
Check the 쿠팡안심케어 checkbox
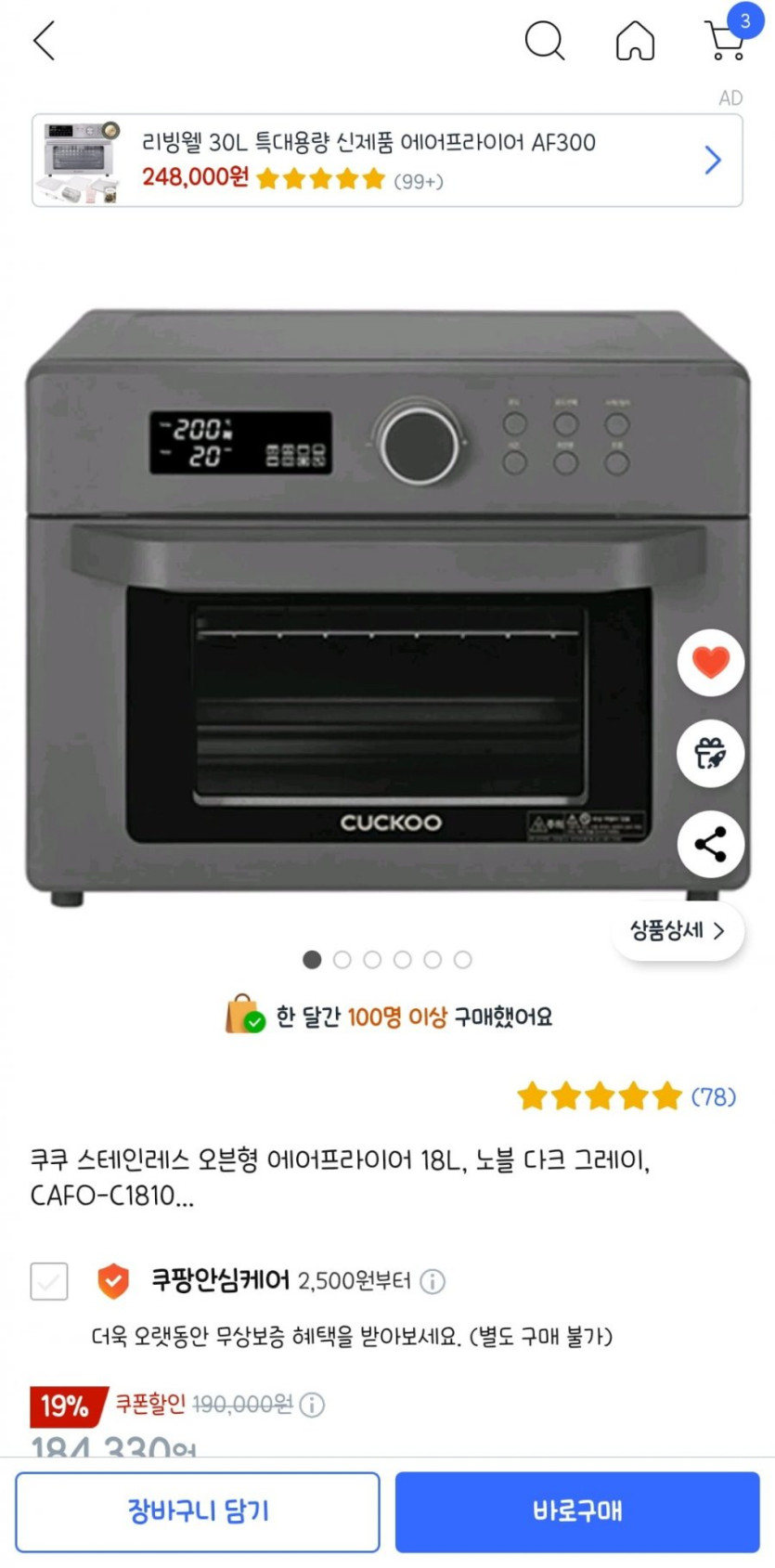click(49, 1281)
